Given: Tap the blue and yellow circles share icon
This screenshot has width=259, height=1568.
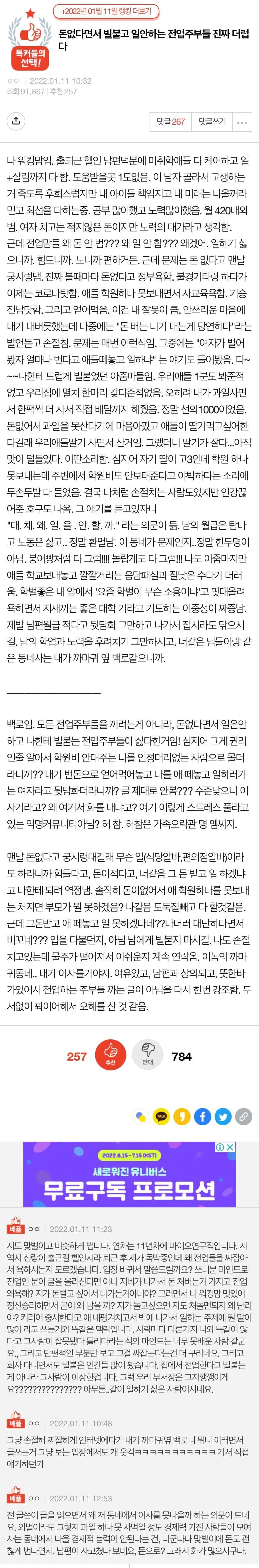Looking at the screenshot, I should coord(141,1116).
